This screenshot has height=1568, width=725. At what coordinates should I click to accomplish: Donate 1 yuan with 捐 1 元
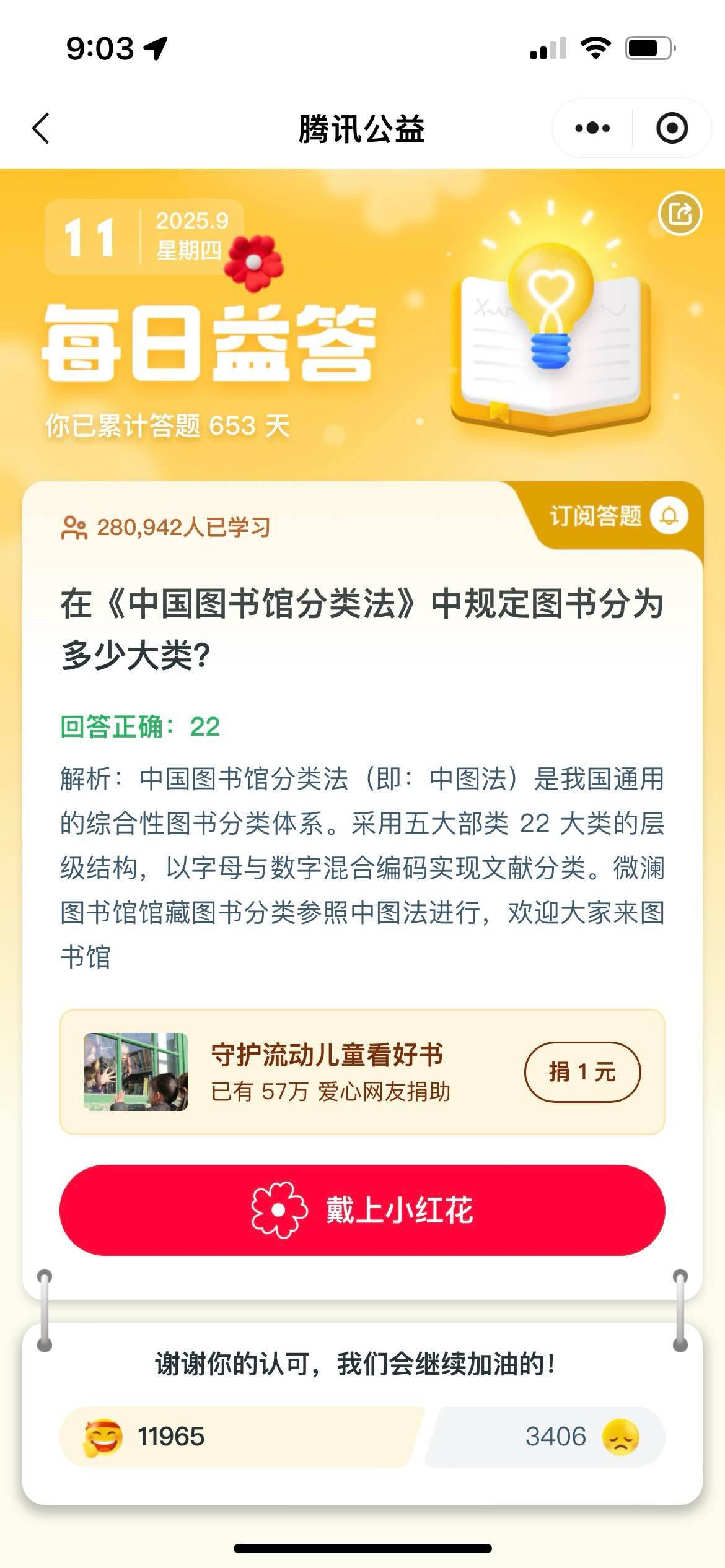[x=582, y=1072]
